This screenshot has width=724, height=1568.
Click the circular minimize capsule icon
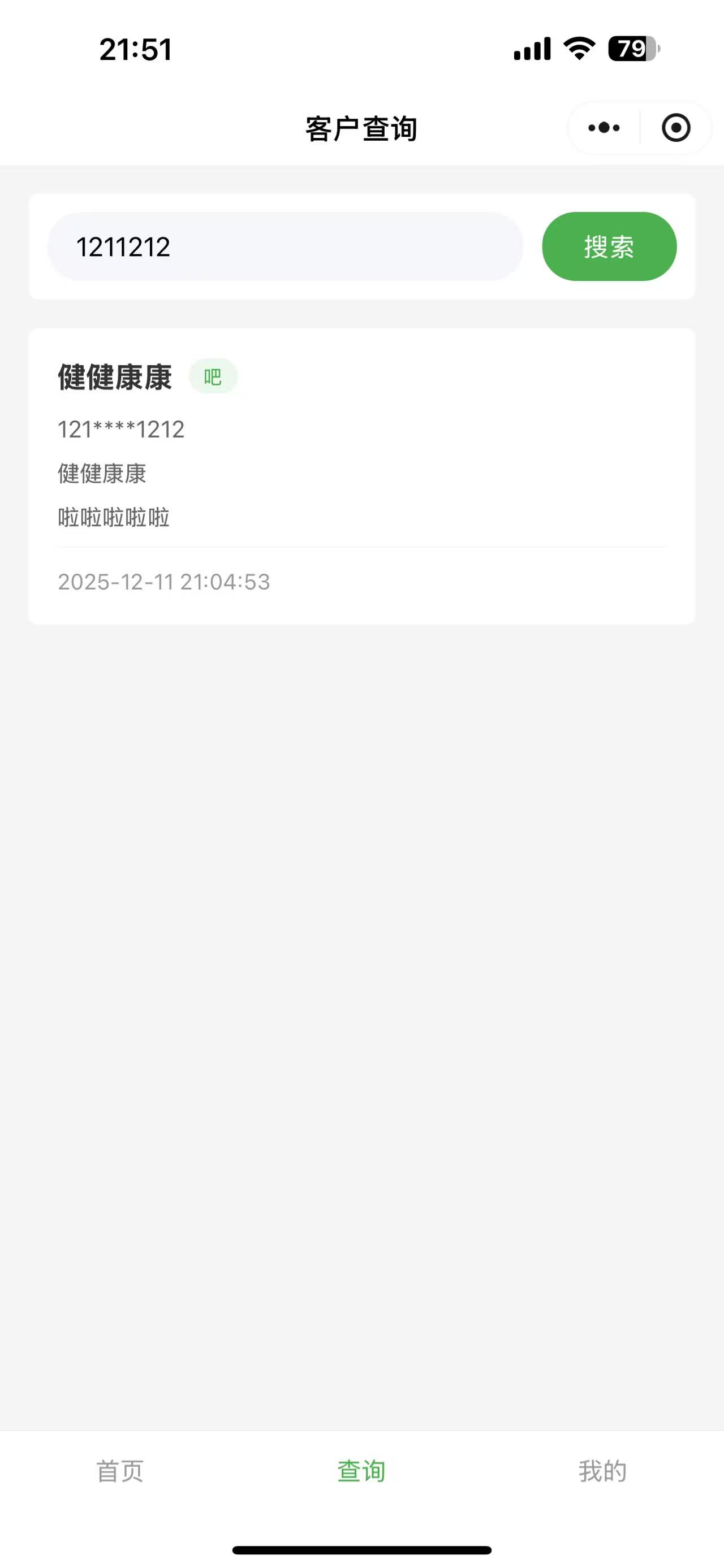click(x=676, y=127)
